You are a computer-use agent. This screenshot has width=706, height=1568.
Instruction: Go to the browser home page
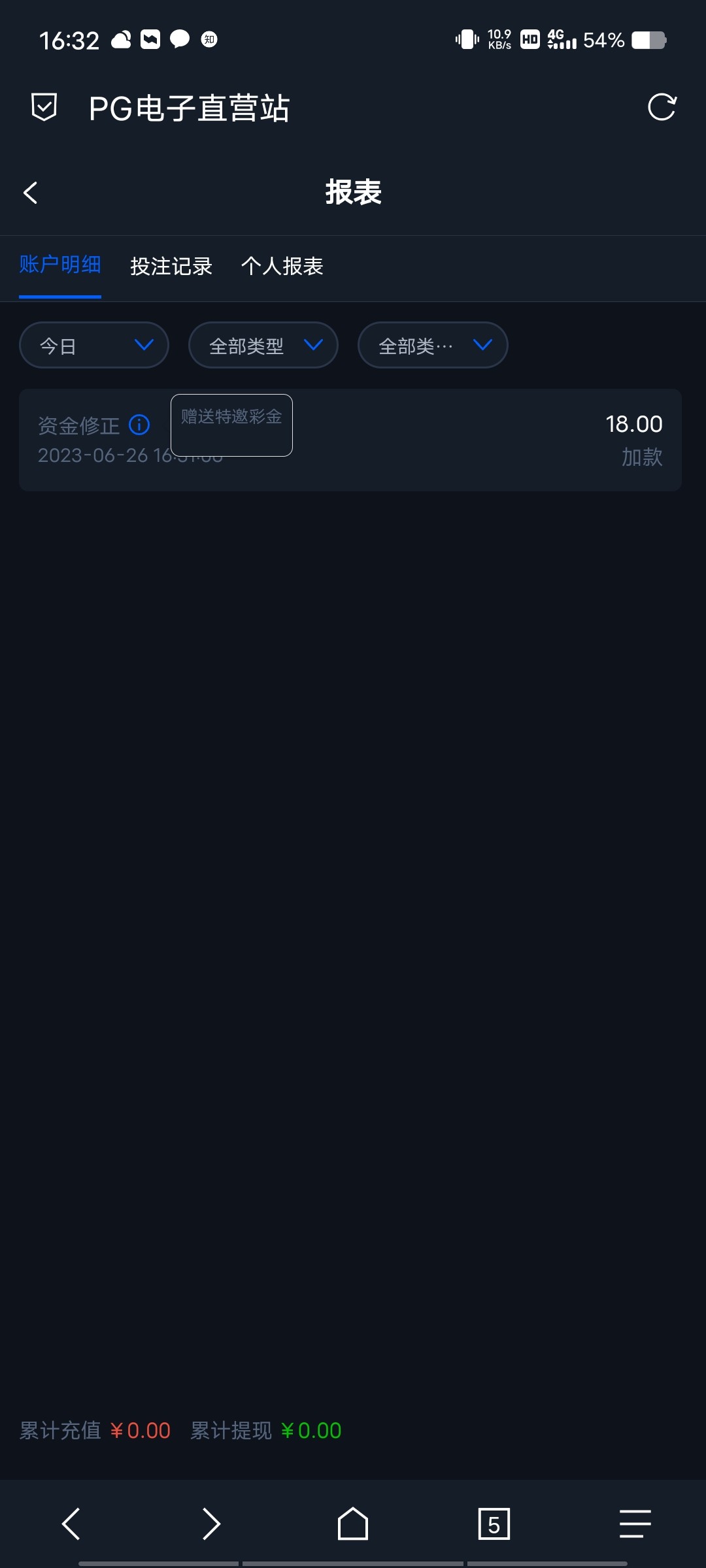pyautogui.click(x=353, y=1524)
